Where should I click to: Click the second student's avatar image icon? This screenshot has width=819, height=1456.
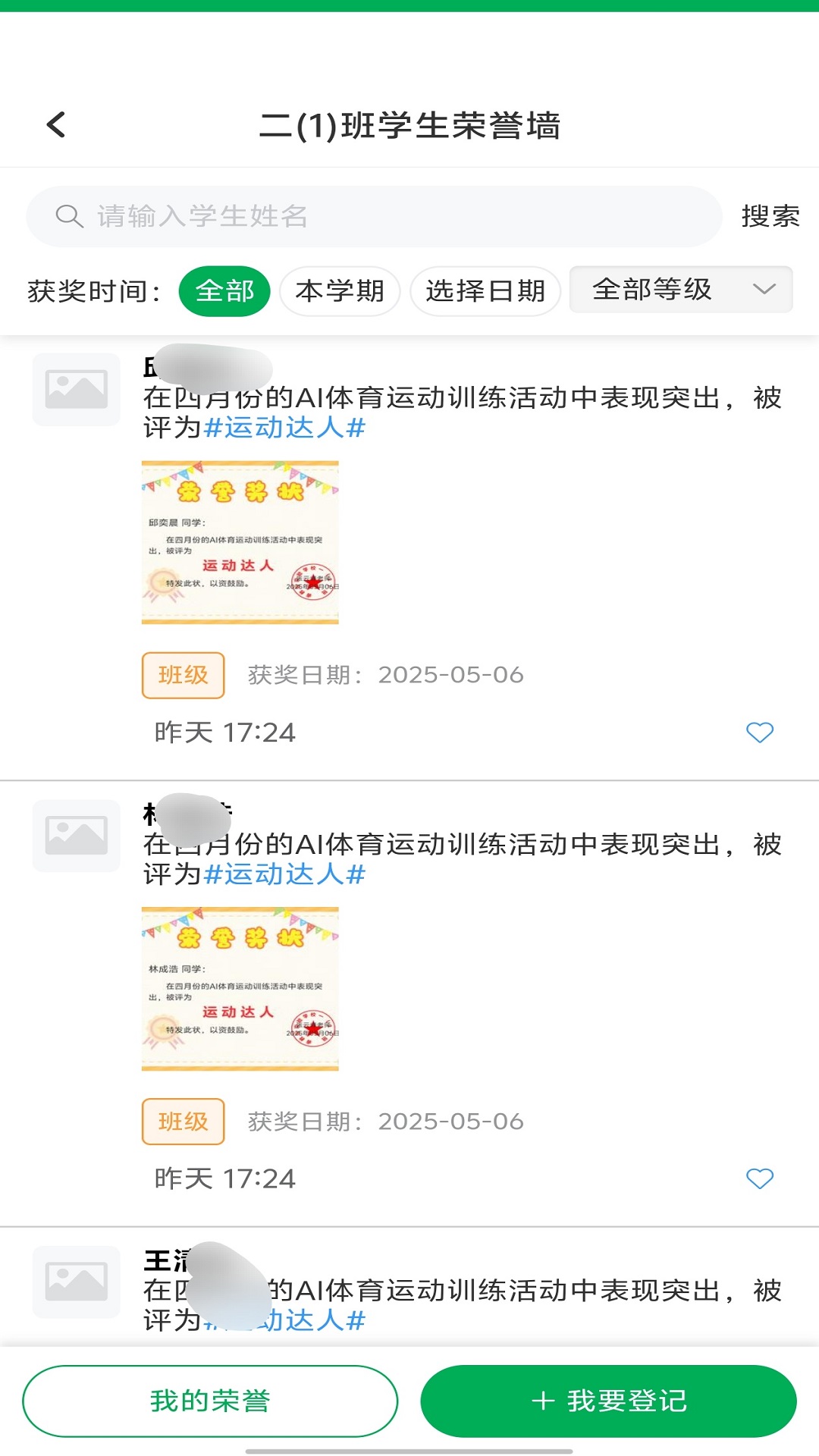coord(77,834)
